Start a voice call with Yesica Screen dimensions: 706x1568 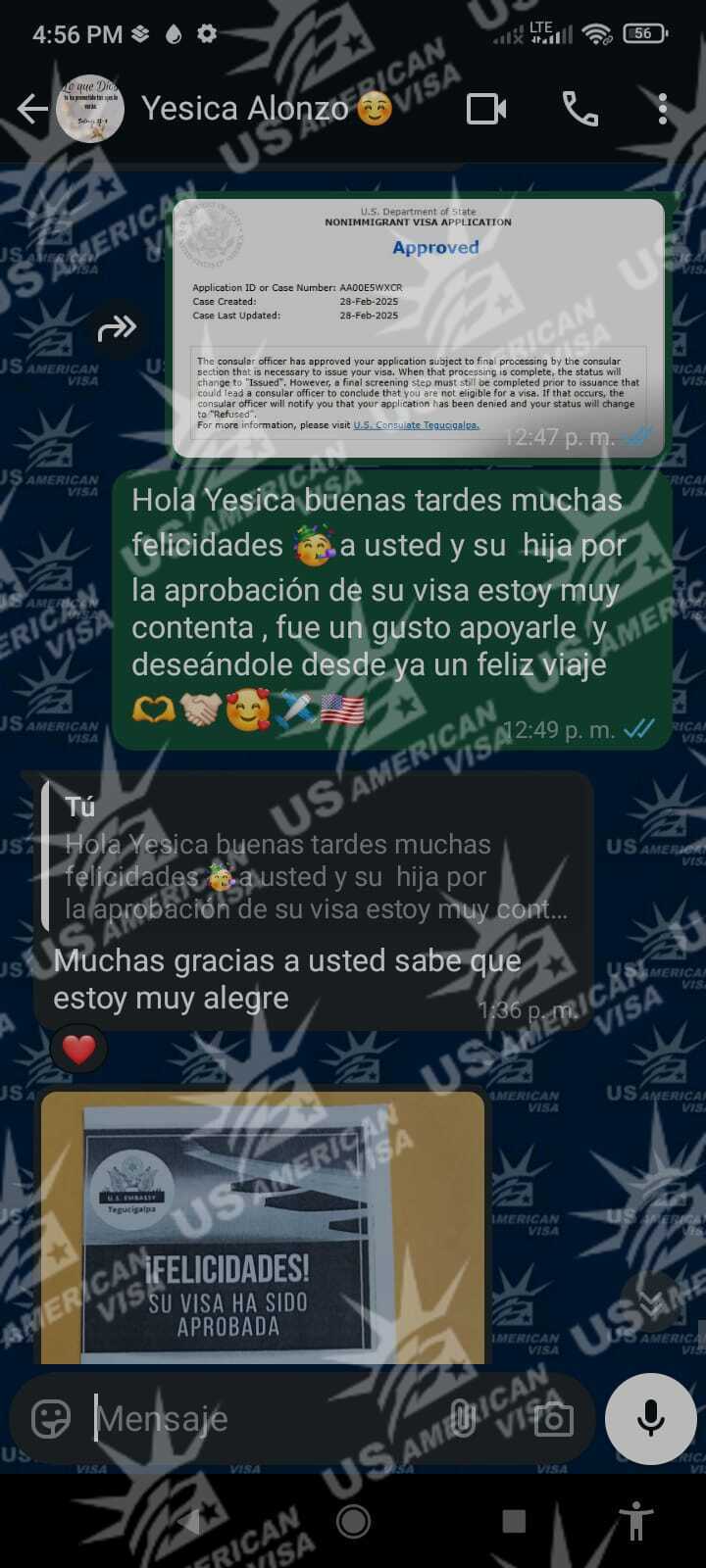[x=580, y=109]
